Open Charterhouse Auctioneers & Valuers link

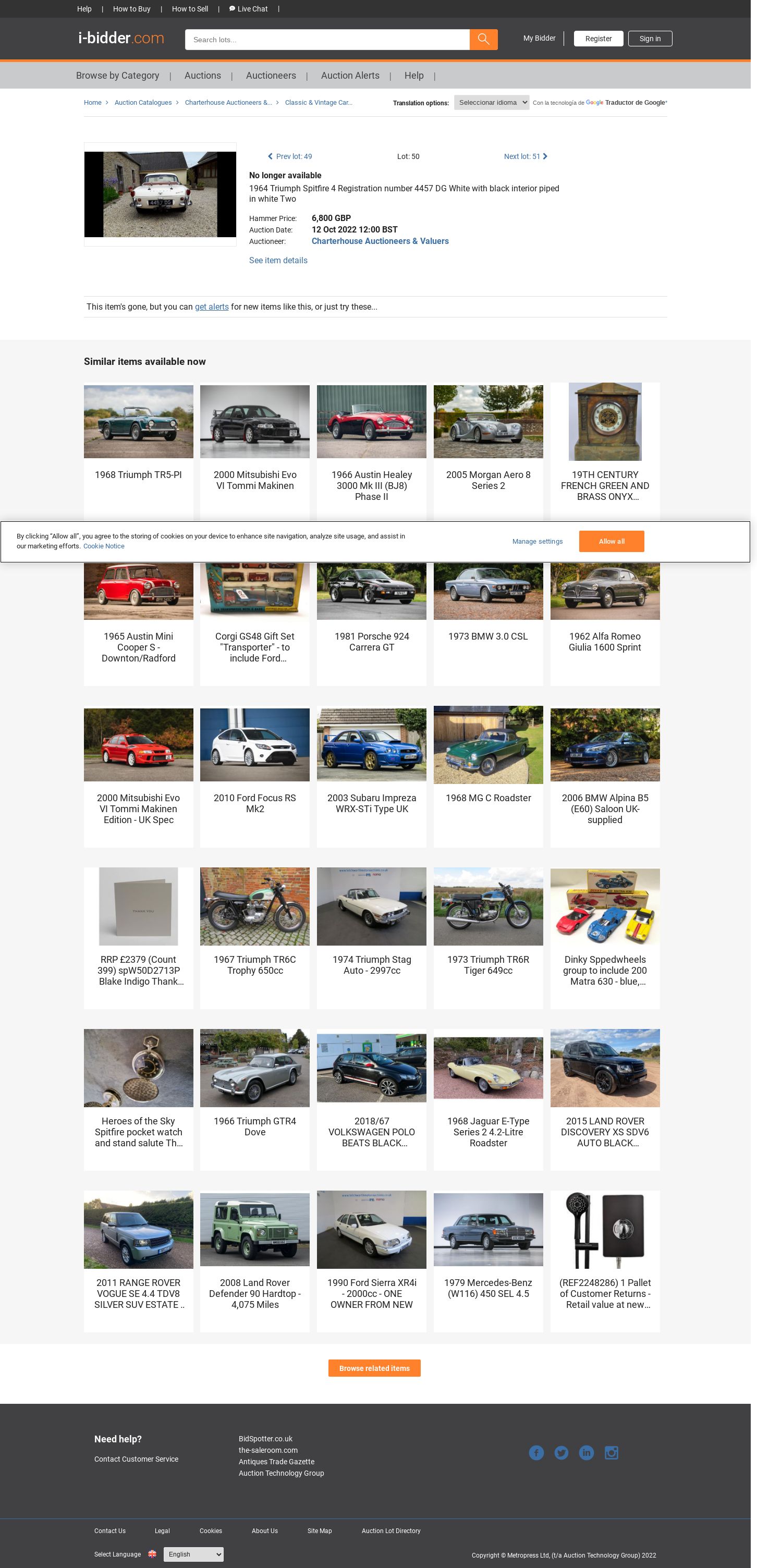pyautogui.click(x=380, y=241)
